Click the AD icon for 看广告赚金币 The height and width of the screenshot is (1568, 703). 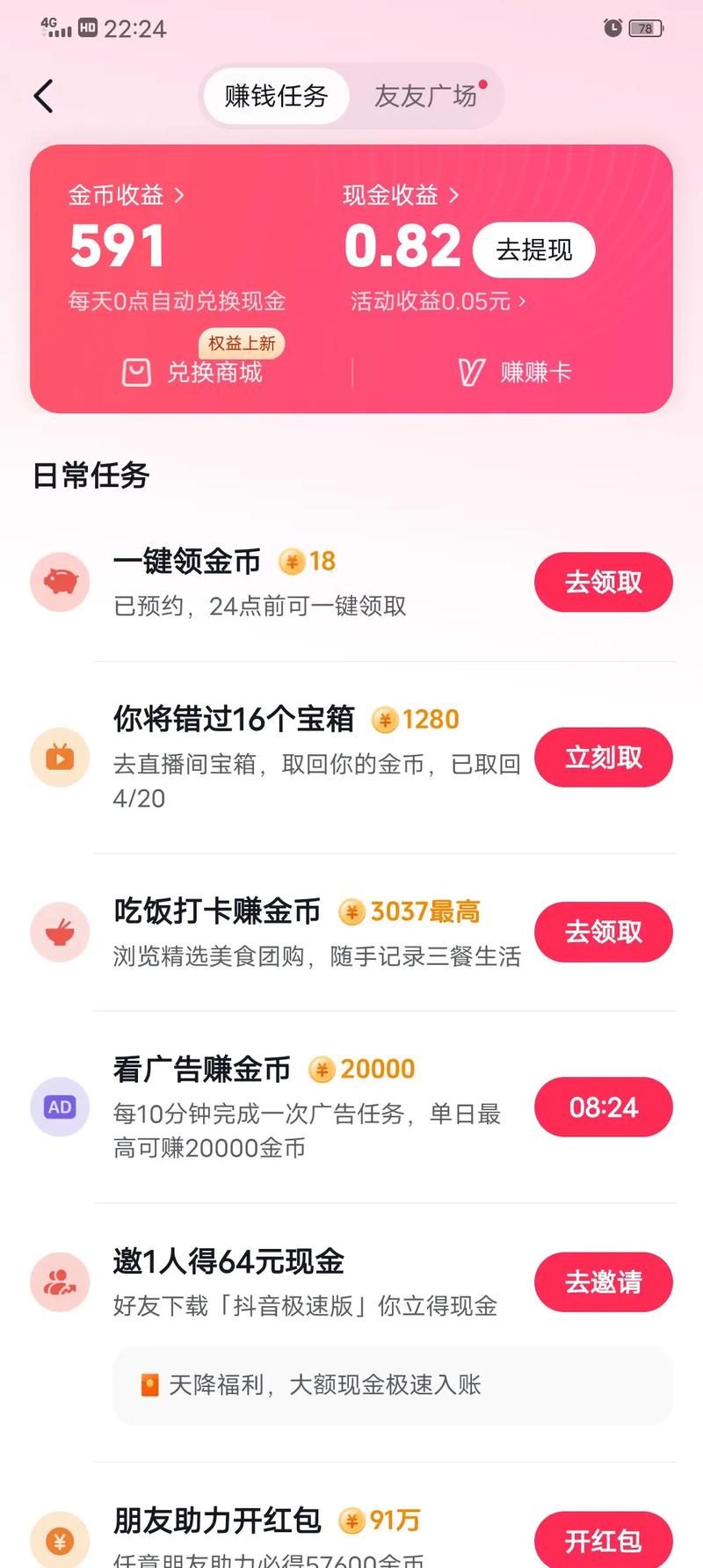coord(59,1107)
